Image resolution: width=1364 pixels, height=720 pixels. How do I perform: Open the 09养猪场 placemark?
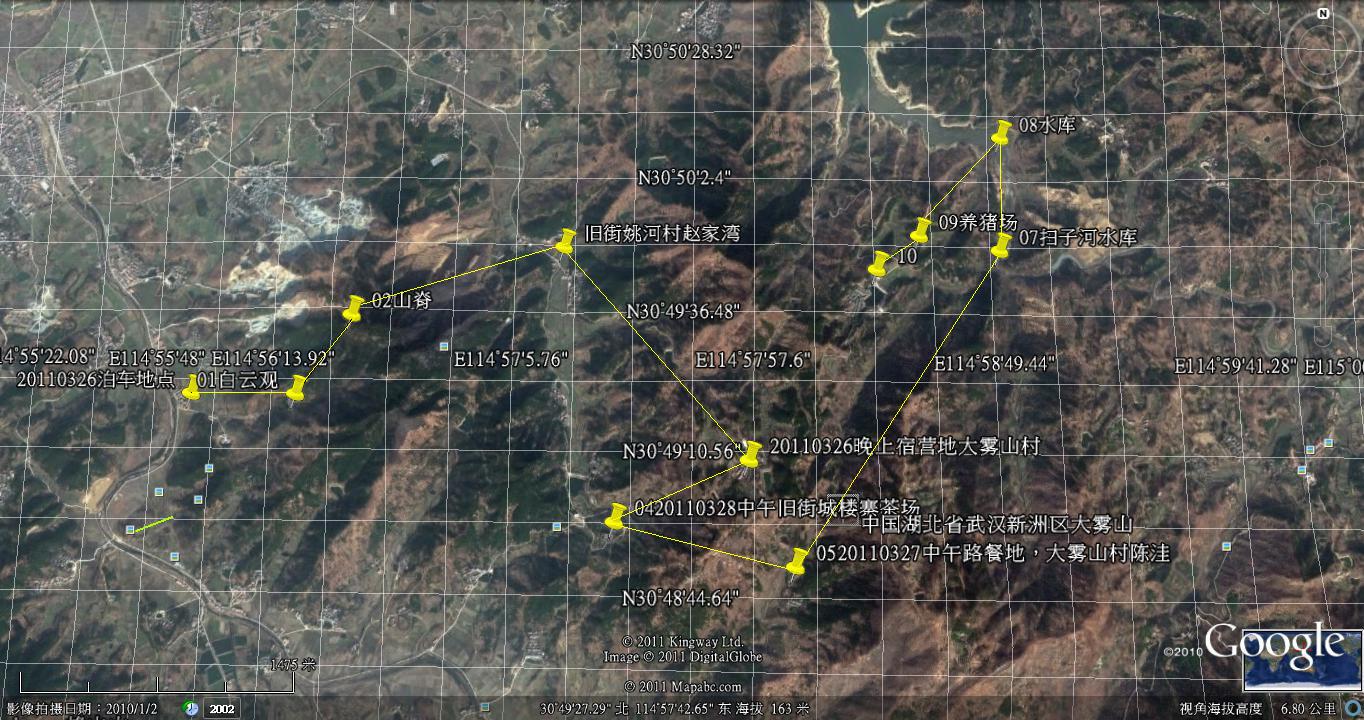921,229
